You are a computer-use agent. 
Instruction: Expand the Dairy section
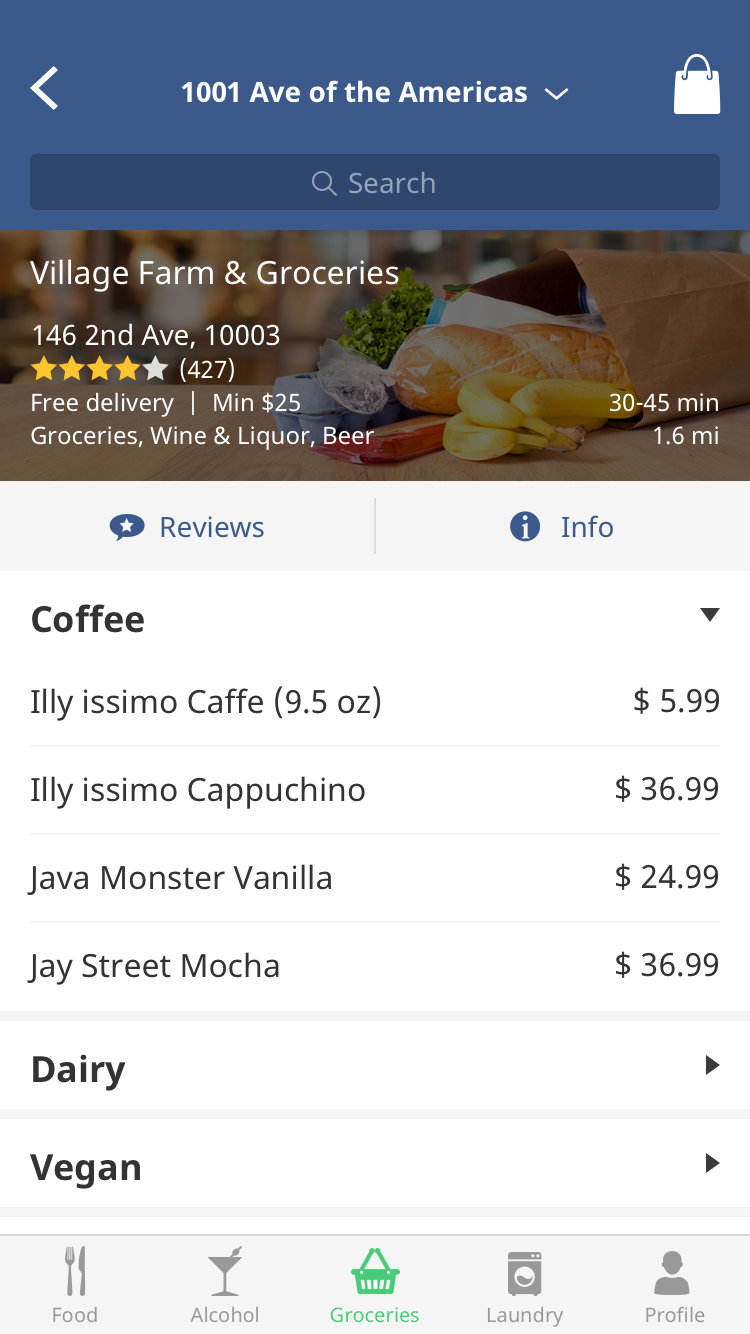point(374,1067)
